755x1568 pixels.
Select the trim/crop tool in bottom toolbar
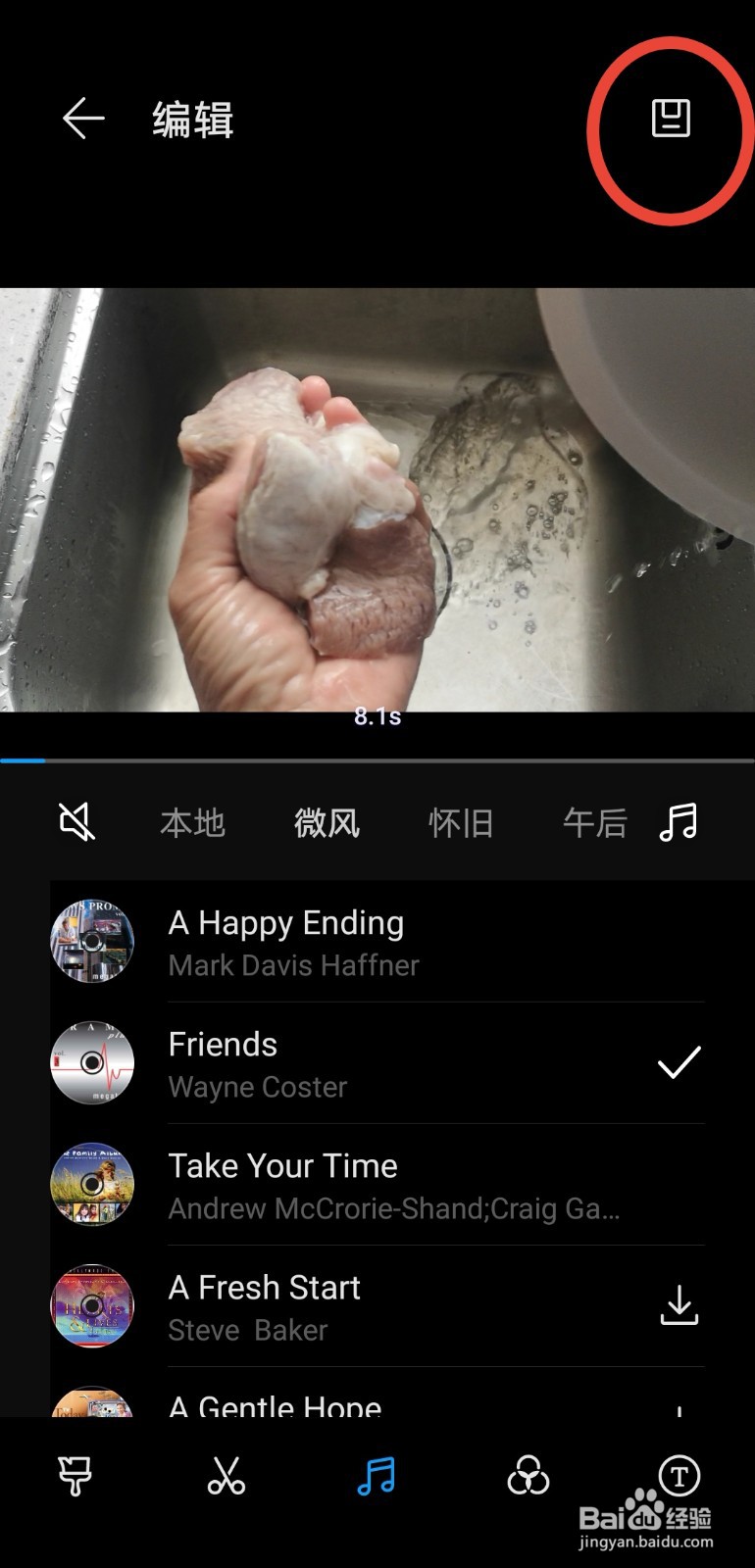tap(75, 1477)
